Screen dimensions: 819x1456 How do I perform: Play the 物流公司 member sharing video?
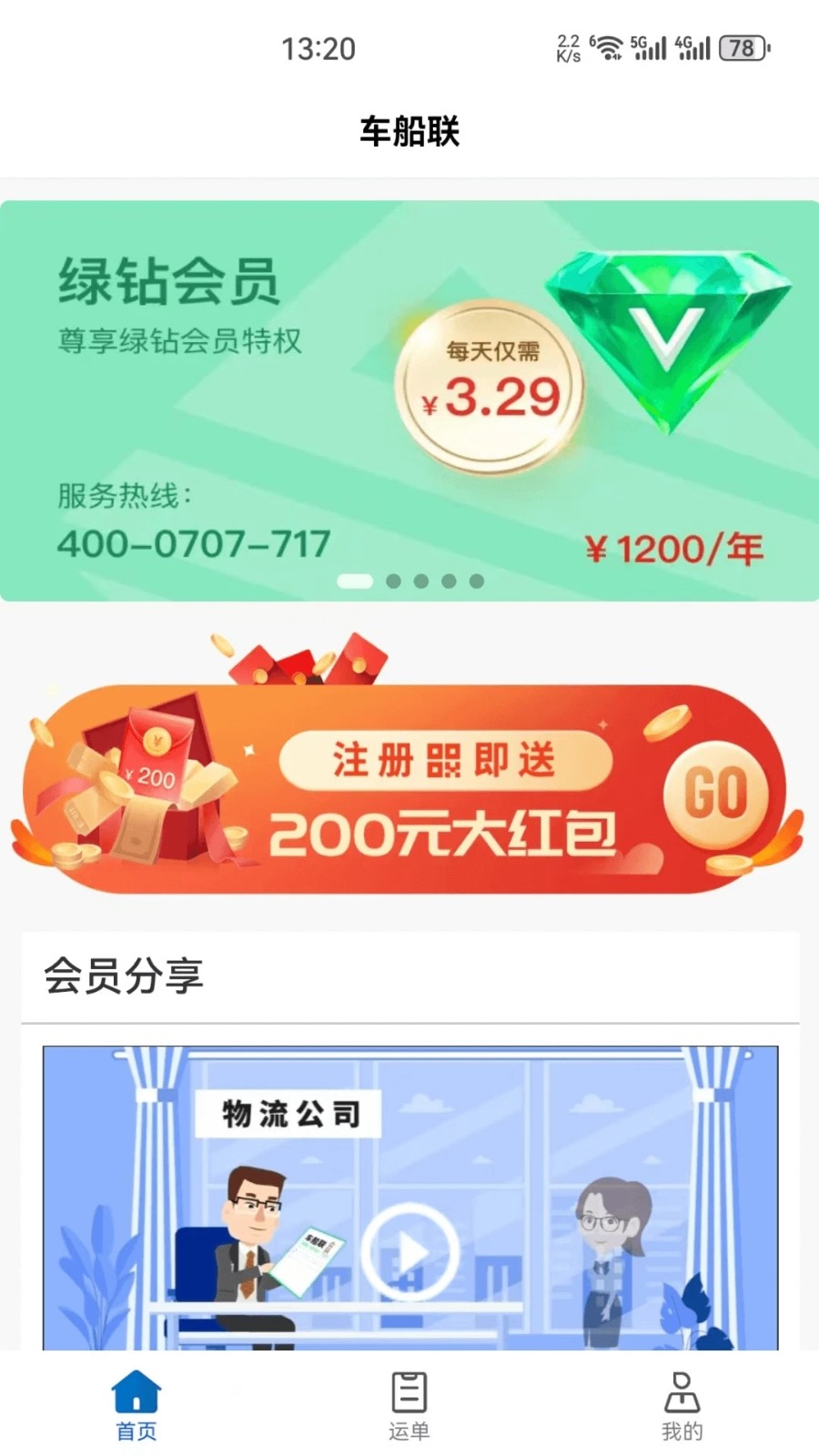coord(411,1251)
